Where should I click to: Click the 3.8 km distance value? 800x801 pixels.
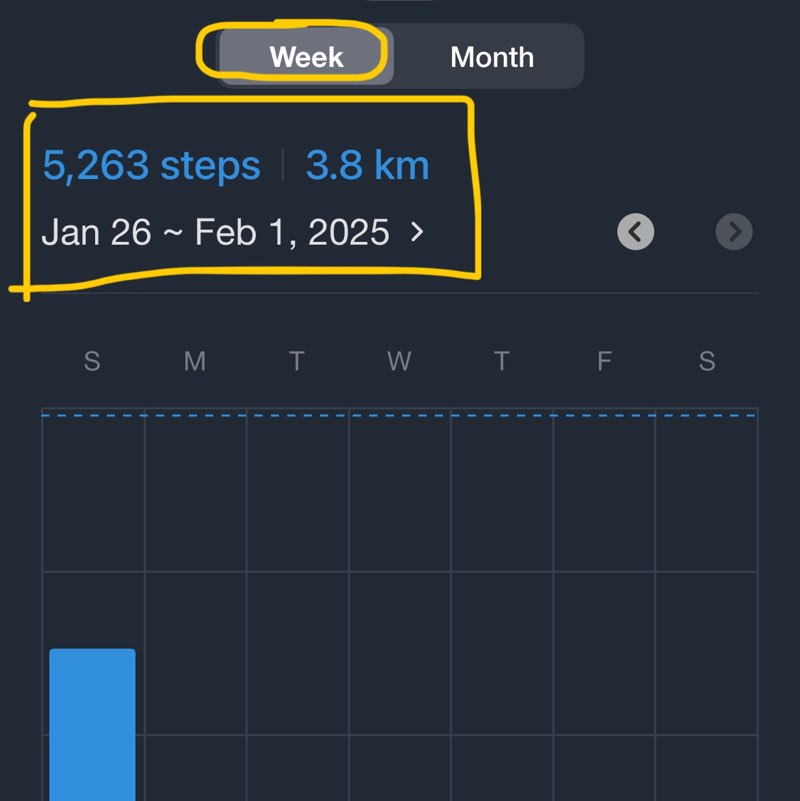[x=368, y=165]
